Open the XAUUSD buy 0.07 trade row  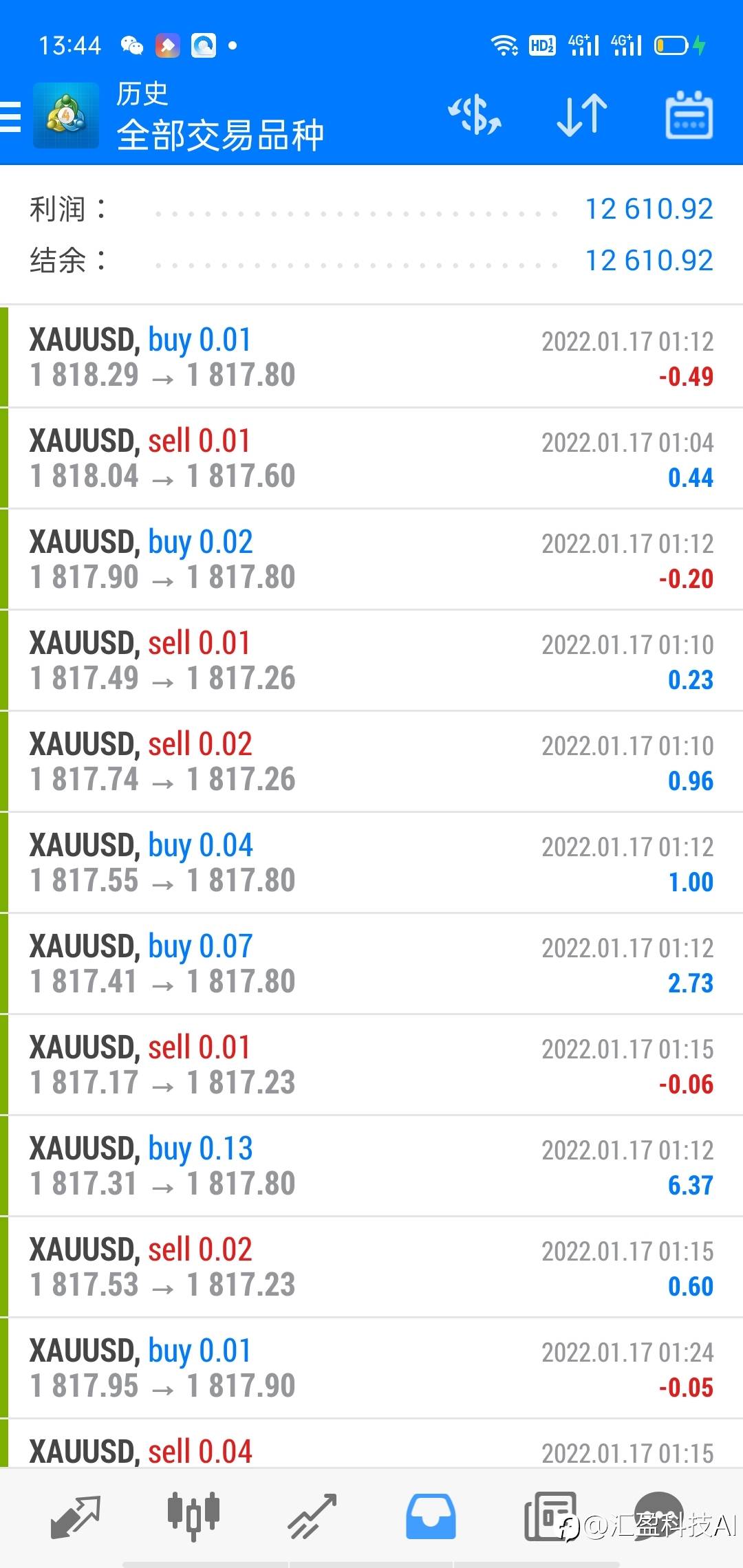coord(371,963)
